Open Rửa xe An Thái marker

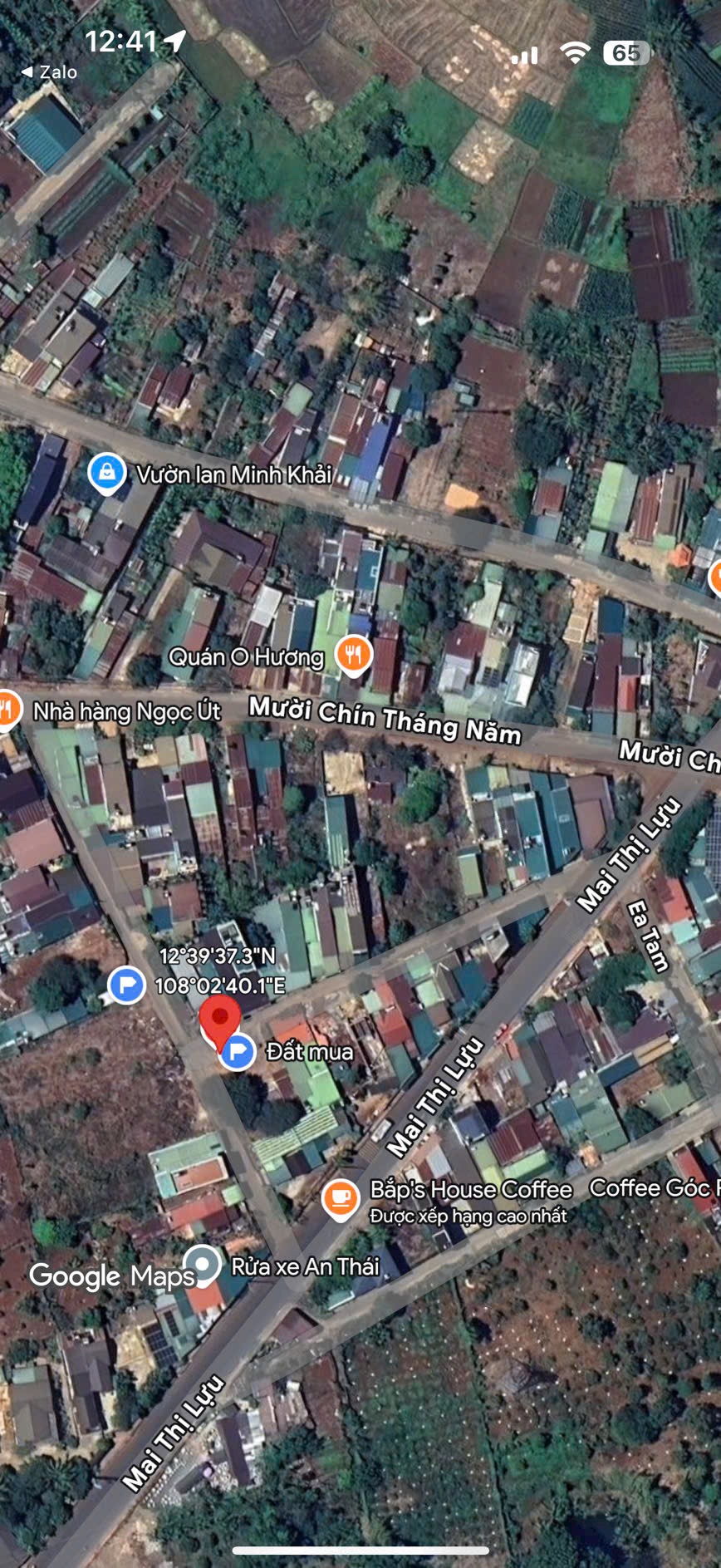point(204,1264)
